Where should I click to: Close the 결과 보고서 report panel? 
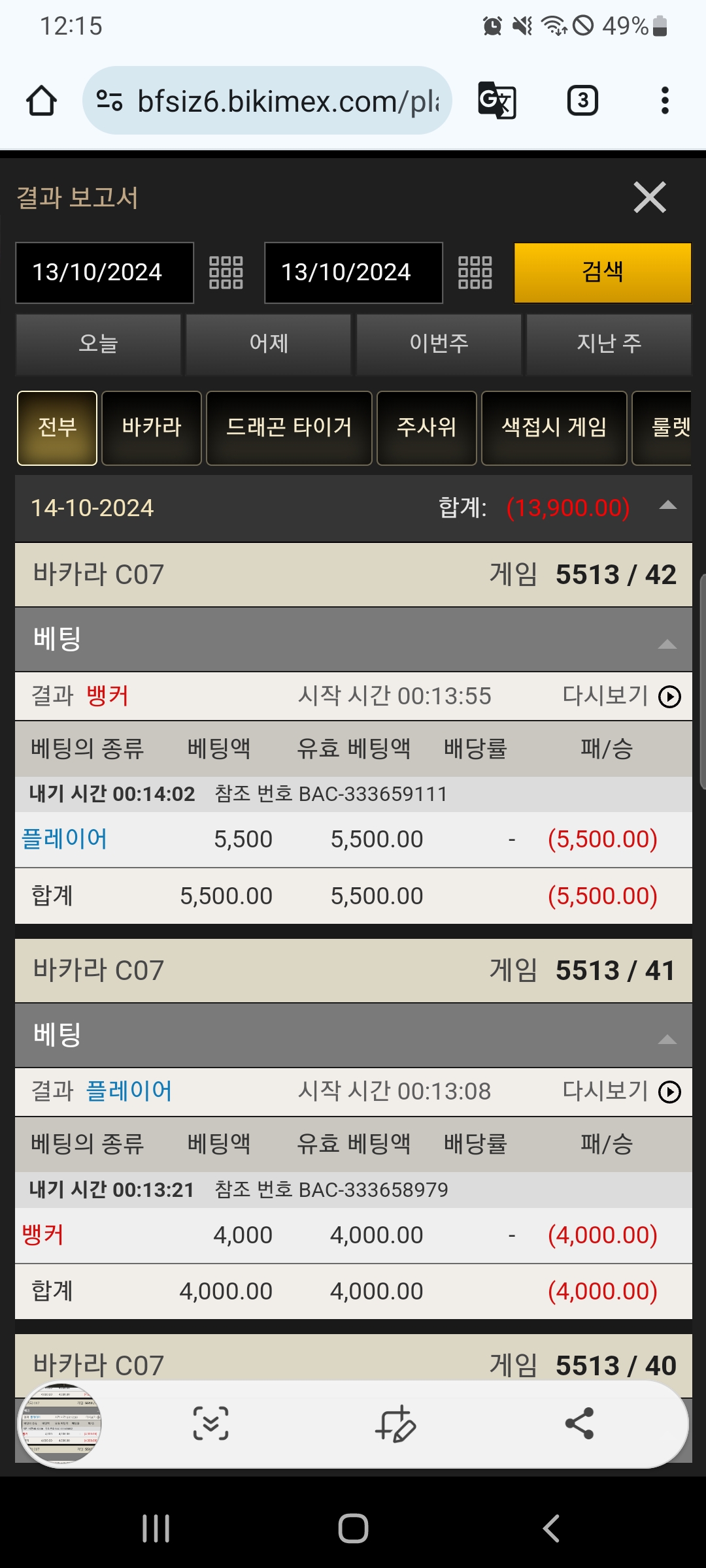[650, 197]
